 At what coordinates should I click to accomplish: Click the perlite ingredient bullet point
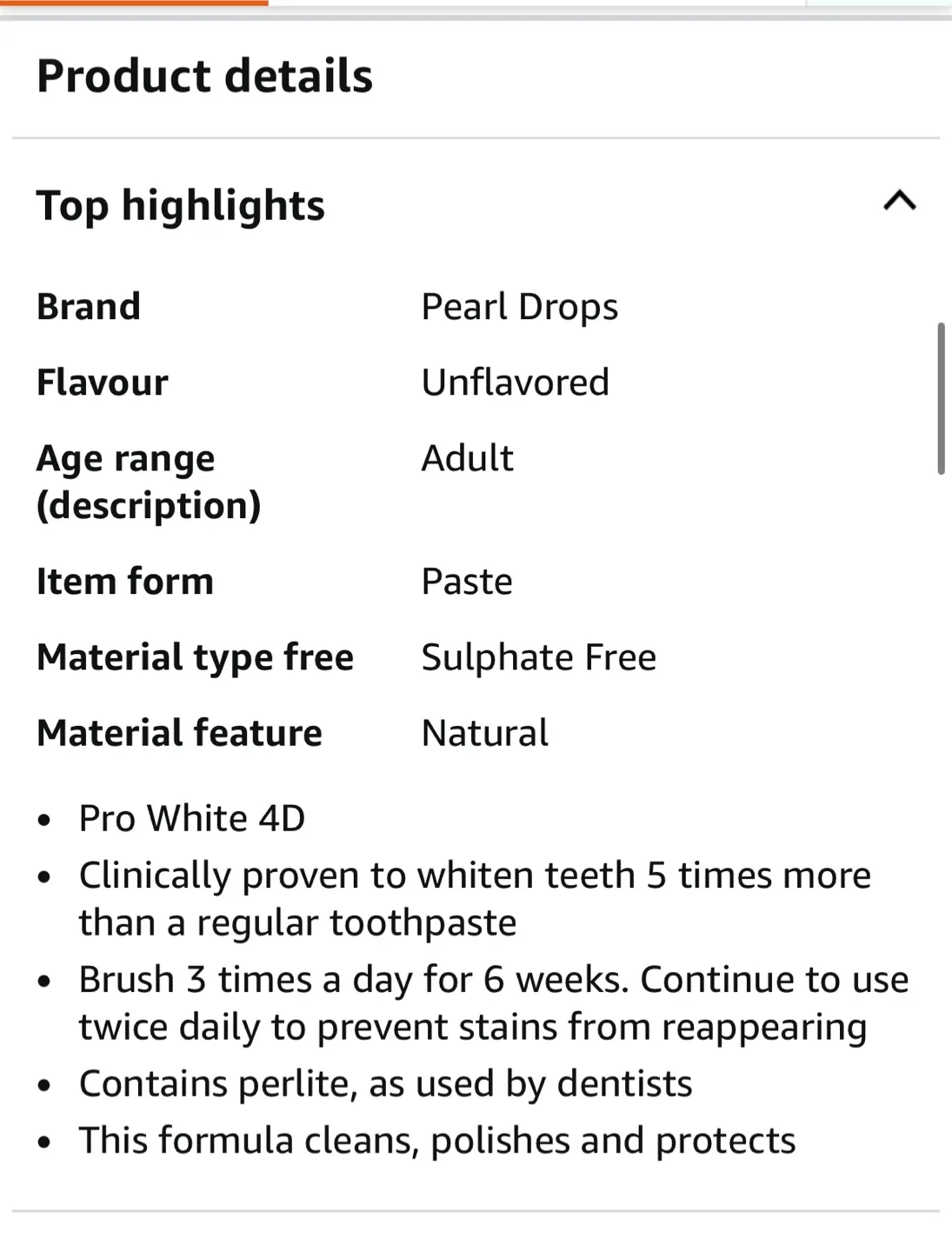click(x=385, y=1083)
